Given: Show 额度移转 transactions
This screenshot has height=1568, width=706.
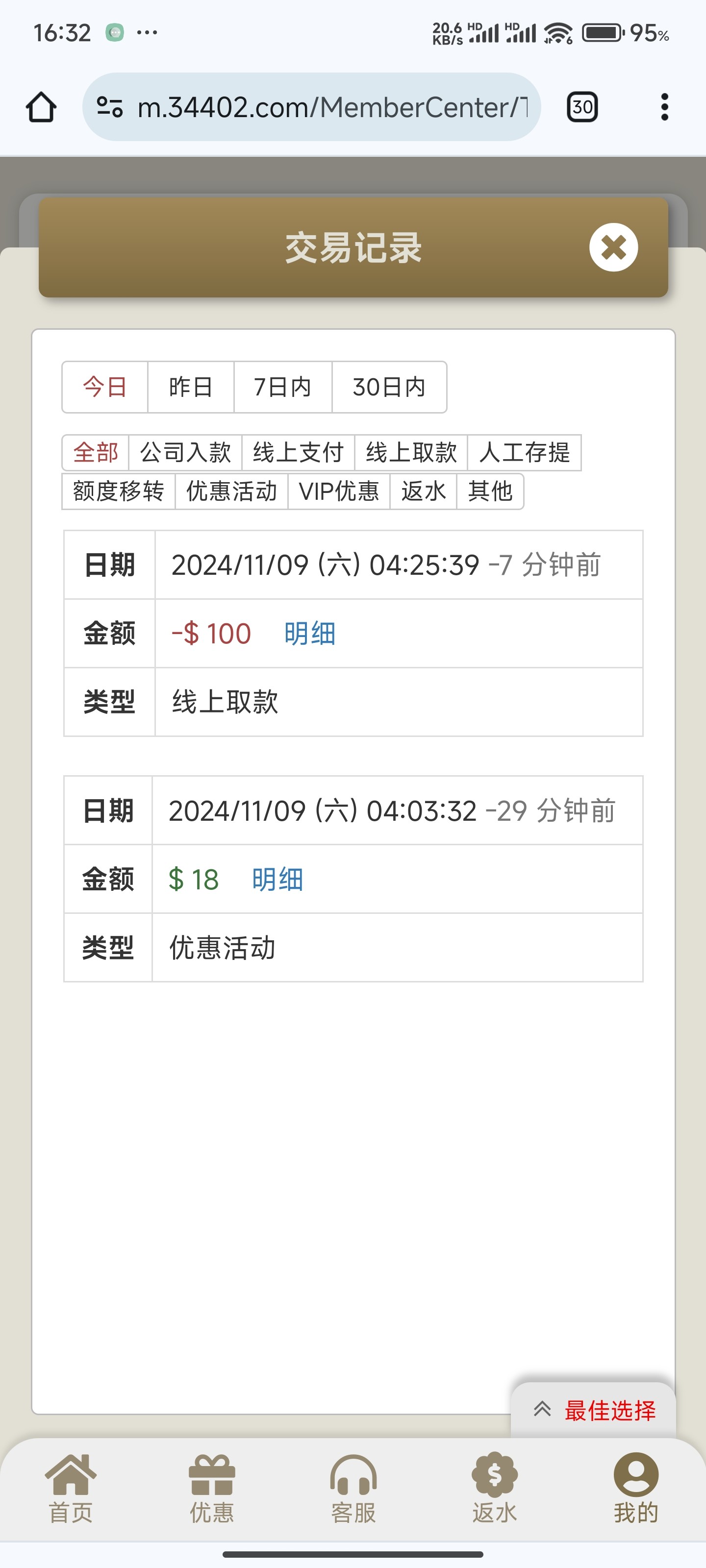Looking at the screenshot, I should [x=118, y=491].
